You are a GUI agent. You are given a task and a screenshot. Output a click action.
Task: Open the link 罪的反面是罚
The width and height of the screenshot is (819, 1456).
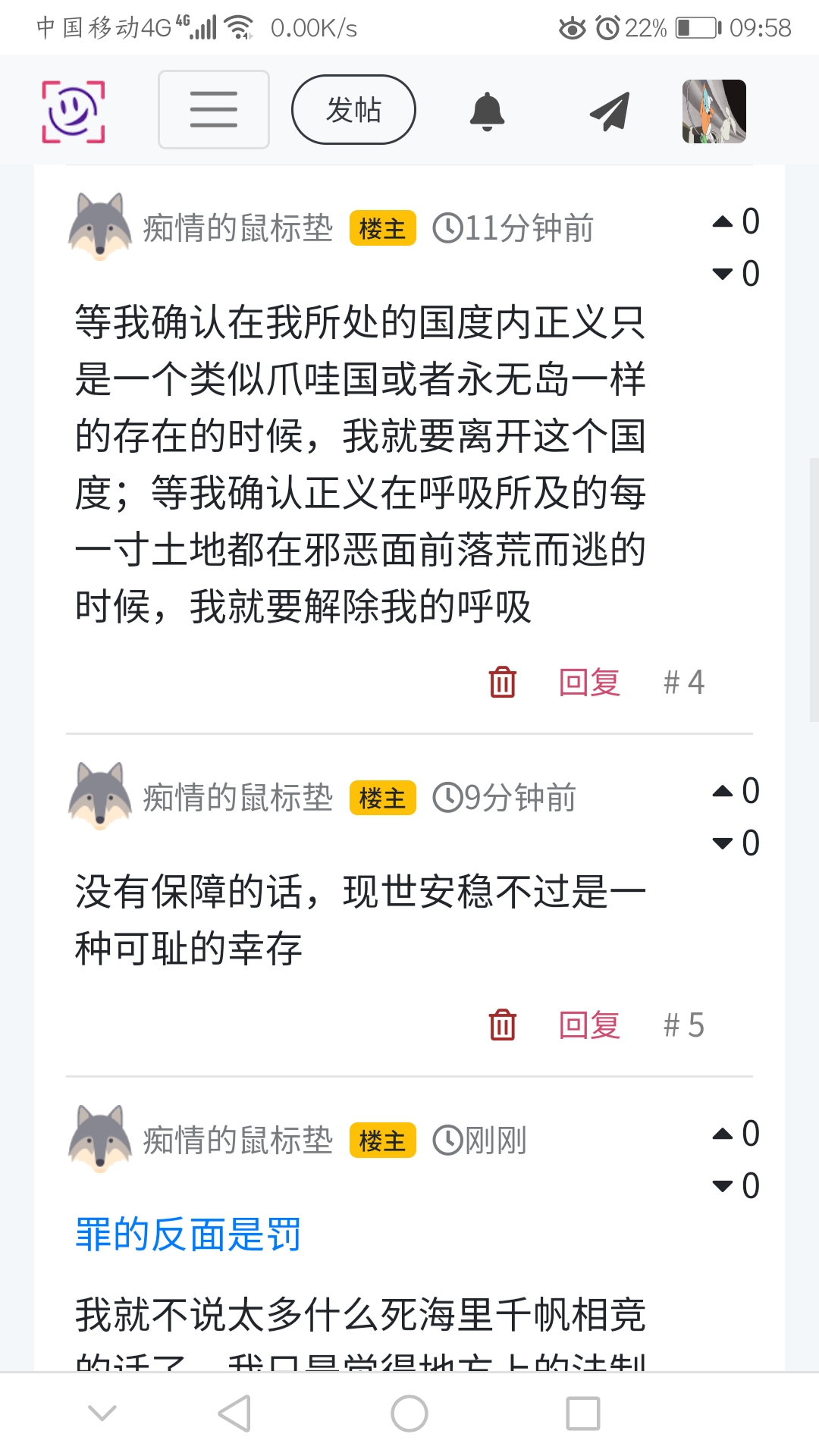pos(188,1235)
